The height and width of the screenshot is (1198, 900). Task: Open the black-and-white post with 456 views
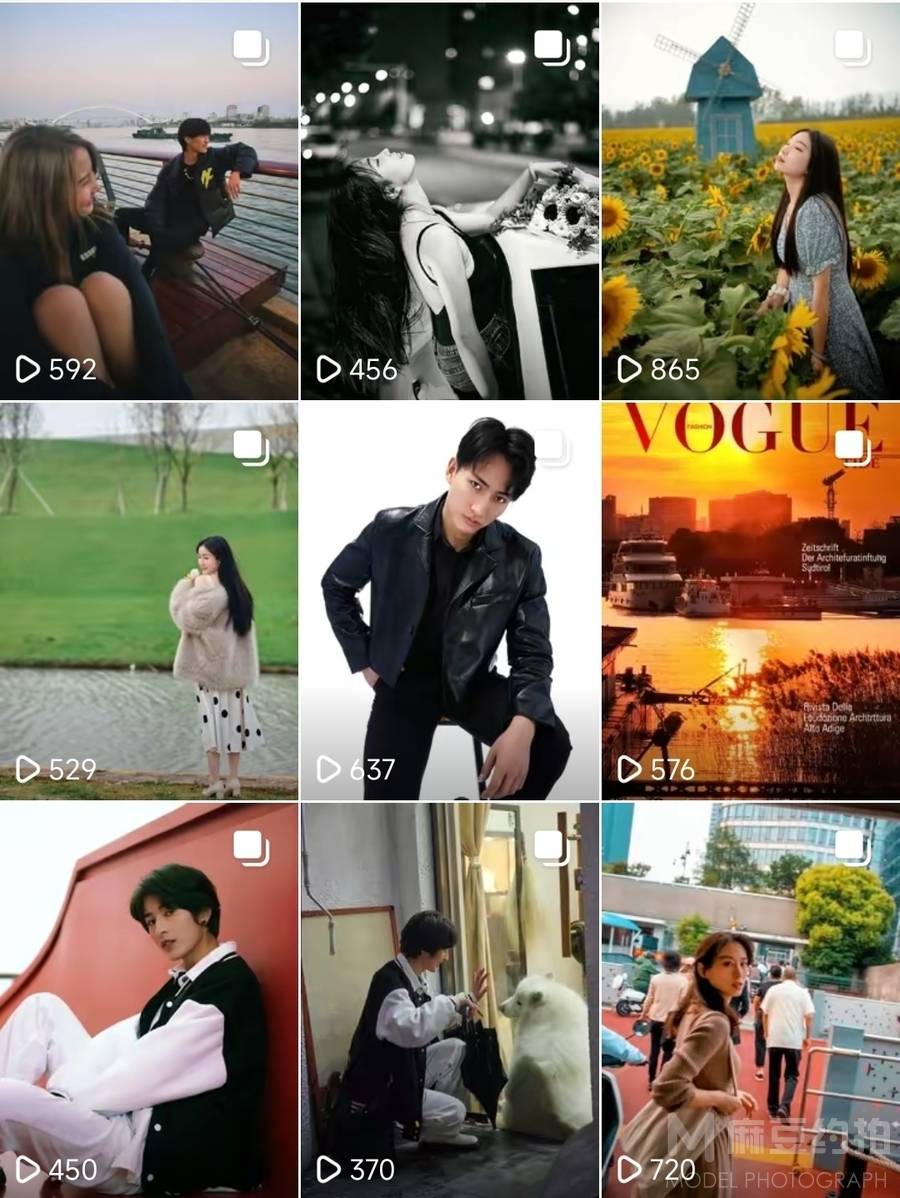click(x=449, y=200)
